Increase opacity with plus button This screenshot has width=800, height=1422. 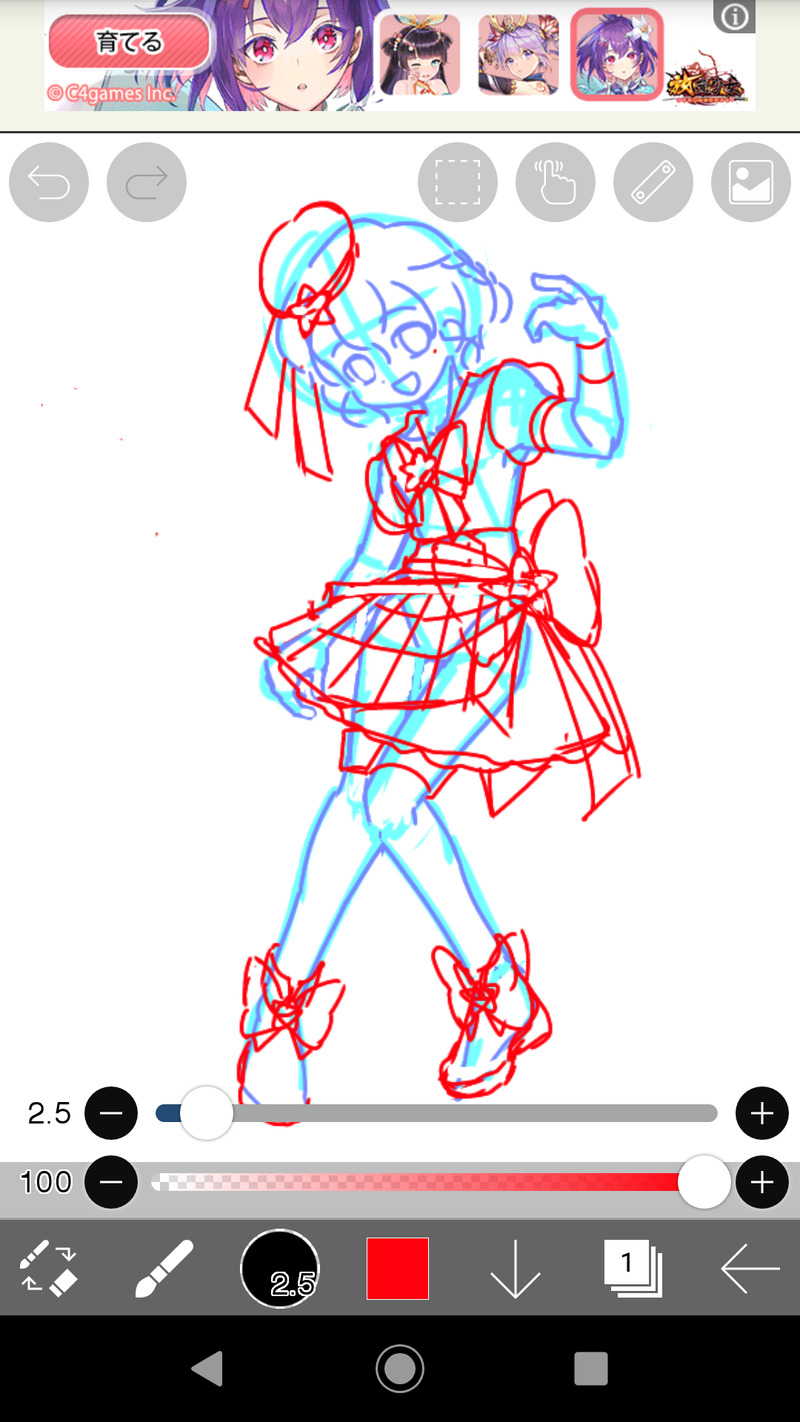pyautogui.click(x=762, y=1182)
